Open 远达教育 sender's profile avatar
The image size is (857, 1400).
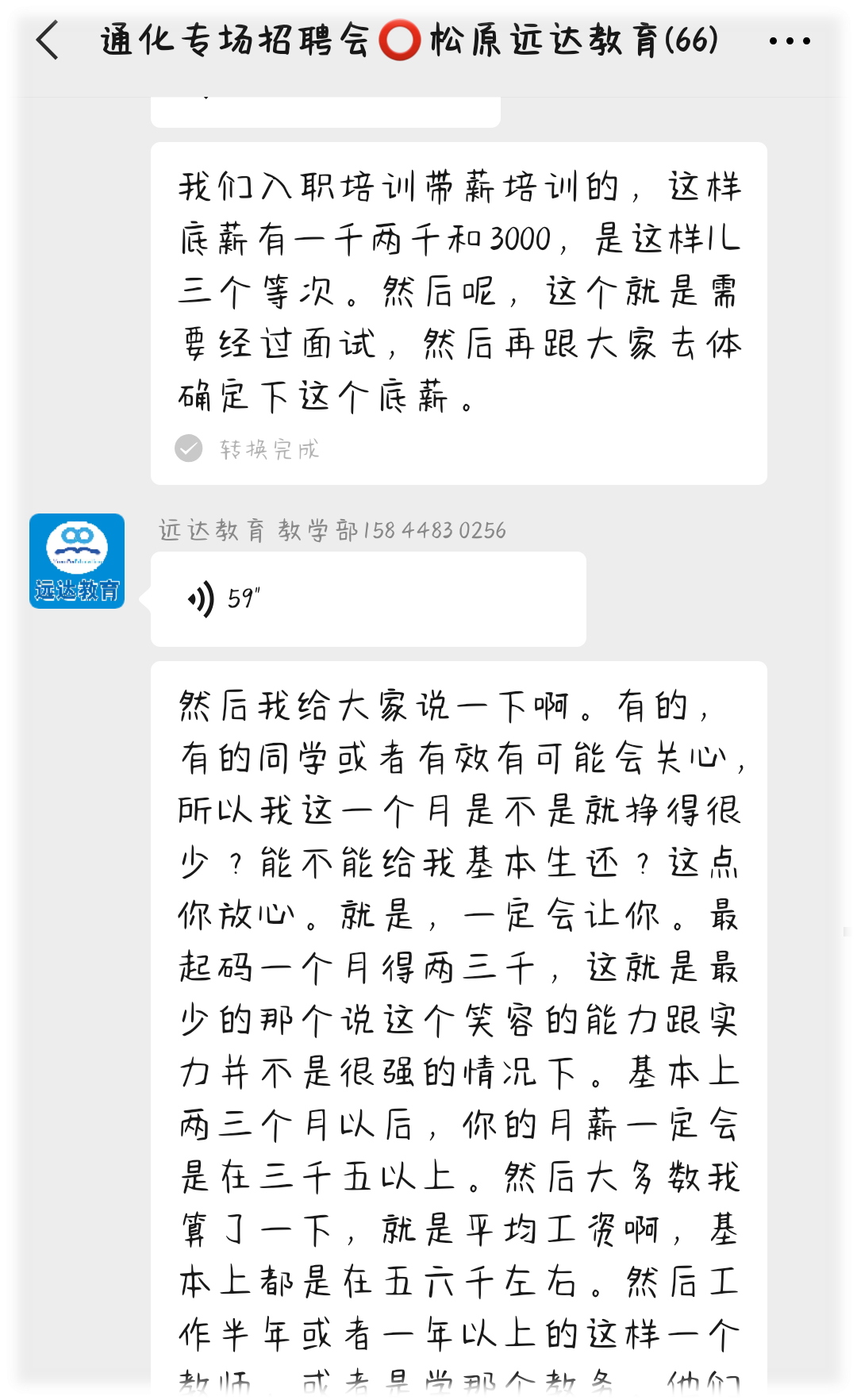[77, 561]
